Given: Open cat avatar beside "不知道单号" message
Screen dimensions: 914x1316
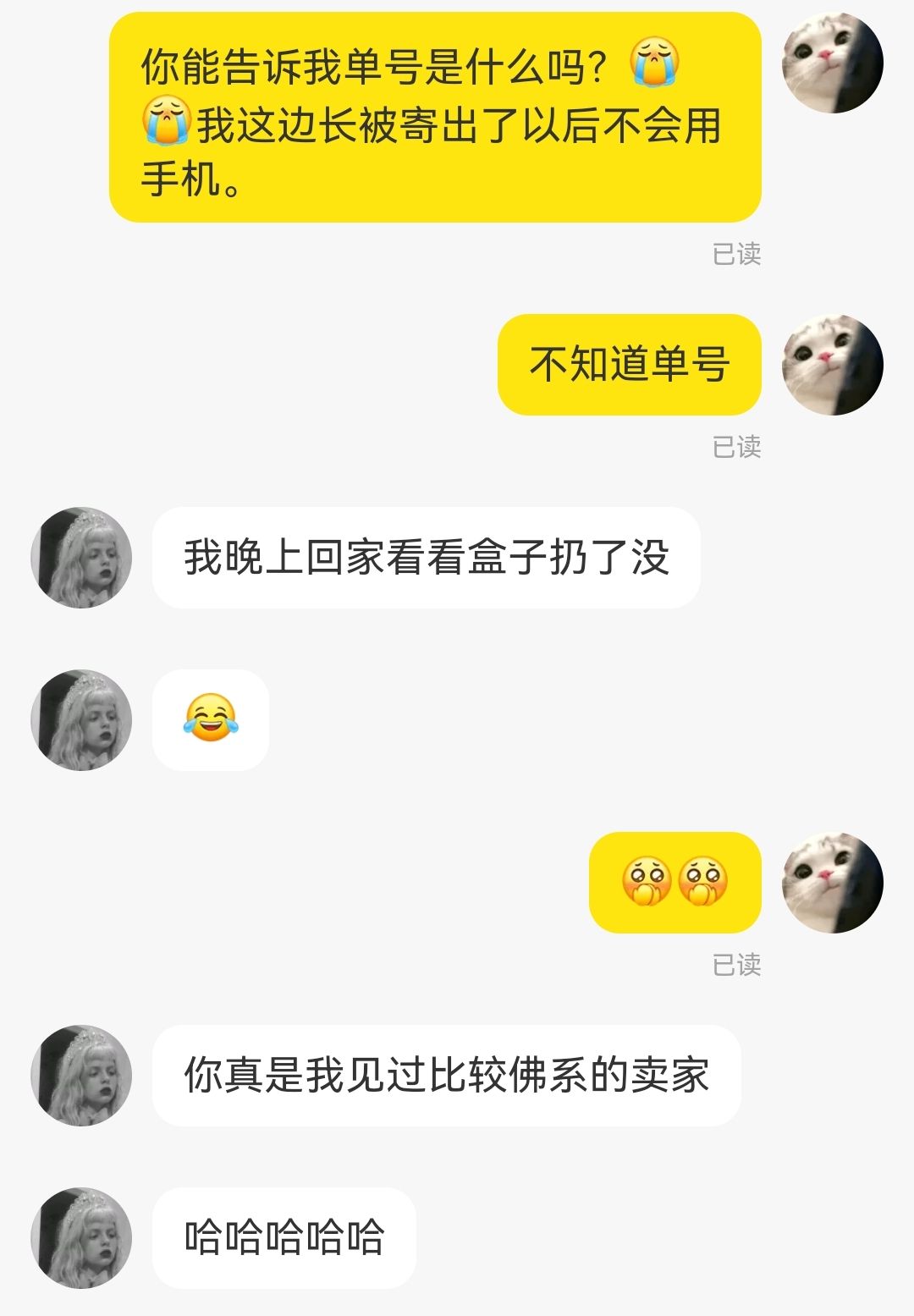Looking at the screenshot, I should [x=833, y=365].
